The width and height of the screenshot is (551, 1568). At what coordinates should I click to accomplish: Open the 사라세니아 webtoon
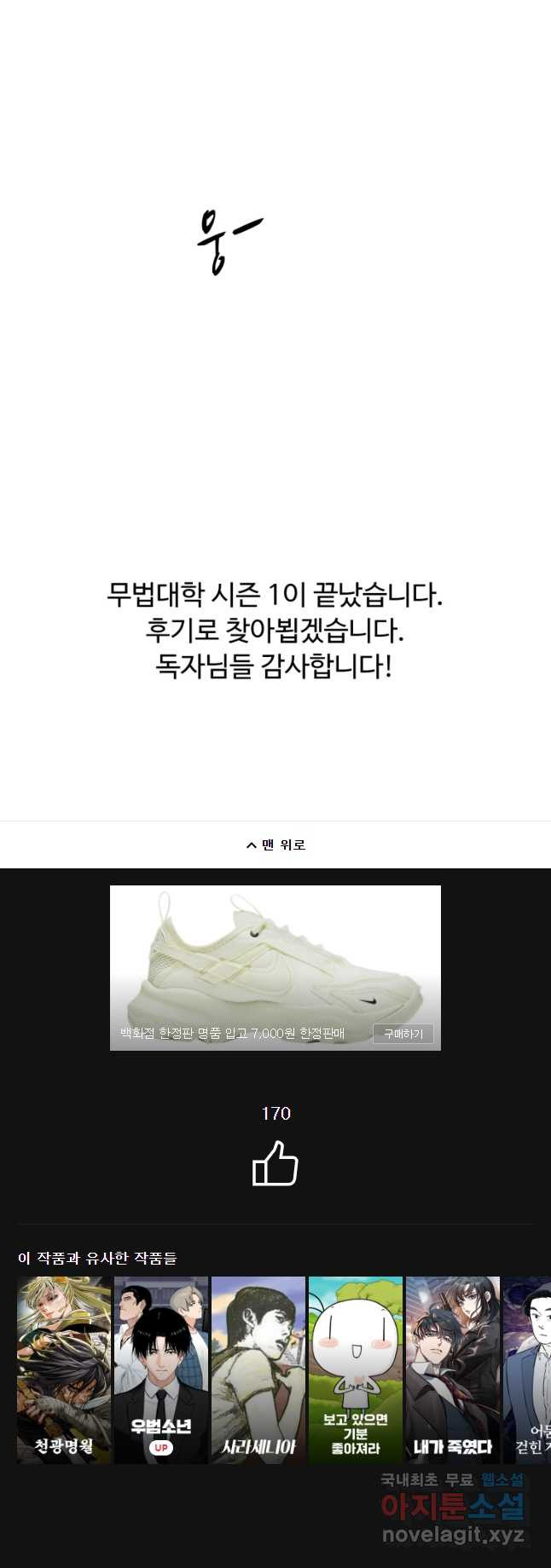258,1369
